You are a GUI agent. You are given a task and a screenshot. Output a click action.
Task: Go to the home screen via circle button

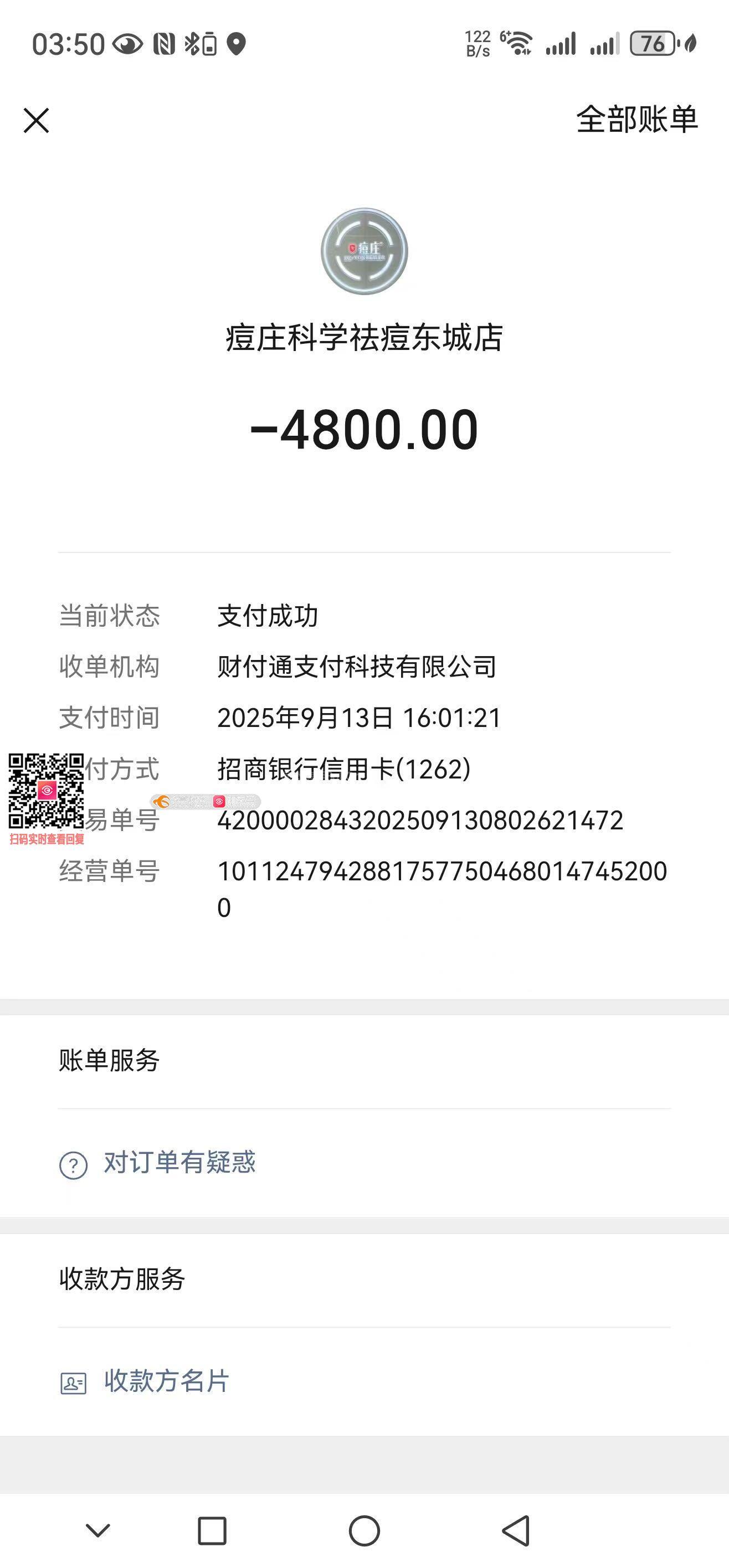point(364,1530)
